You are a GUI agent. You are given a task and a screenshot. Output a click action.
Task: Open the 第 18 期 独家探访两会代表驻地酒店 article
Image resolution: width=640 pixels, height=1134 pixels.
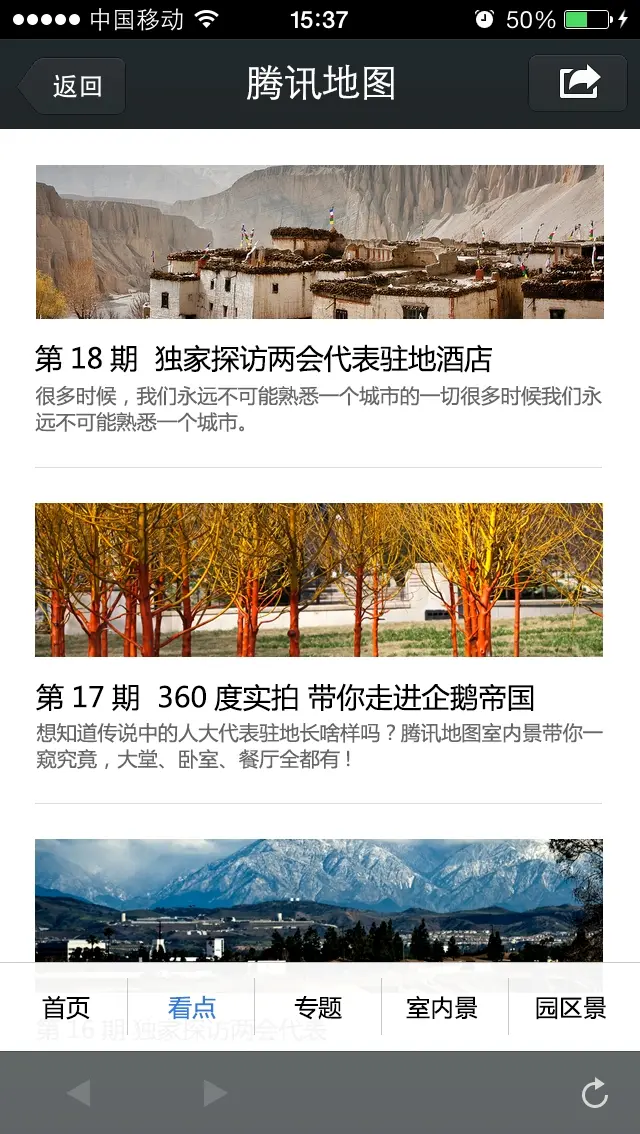[x=264, y=359]
